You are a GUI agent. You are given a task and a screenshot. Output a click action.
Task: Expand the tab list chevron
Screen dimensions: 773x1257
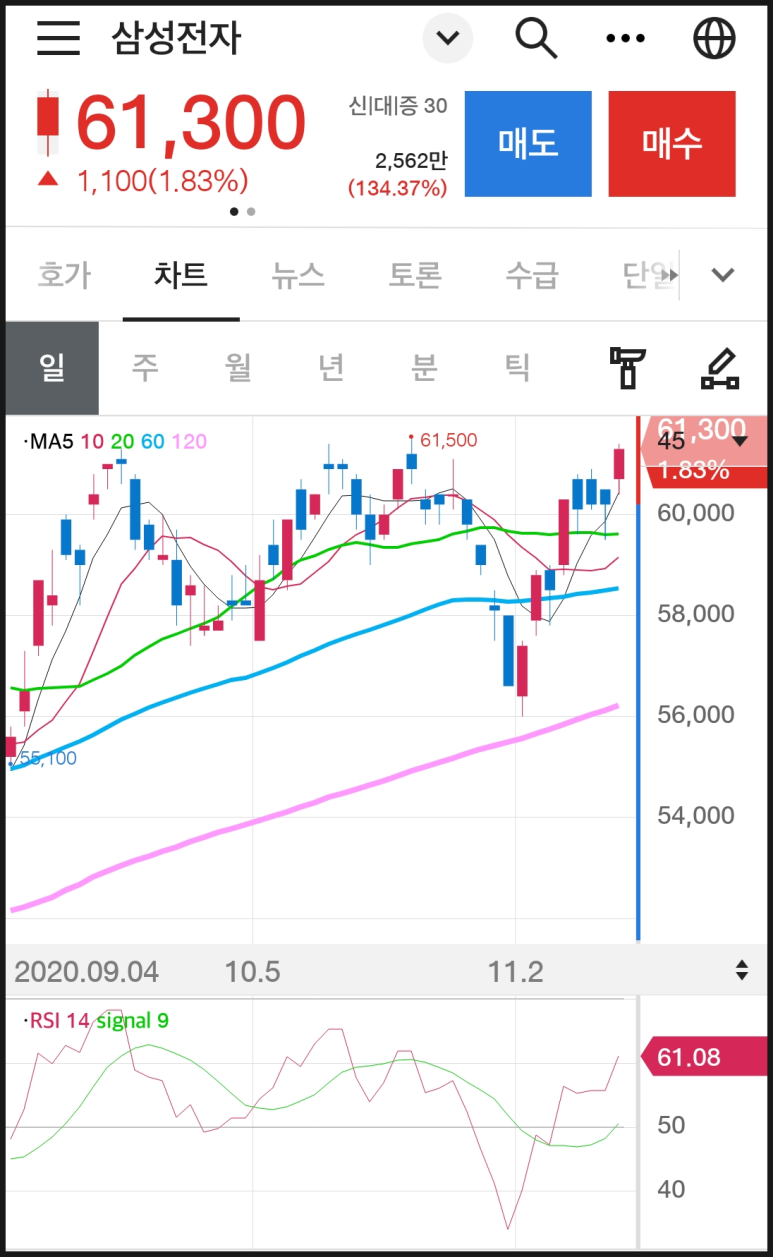[x=723, y=274]
